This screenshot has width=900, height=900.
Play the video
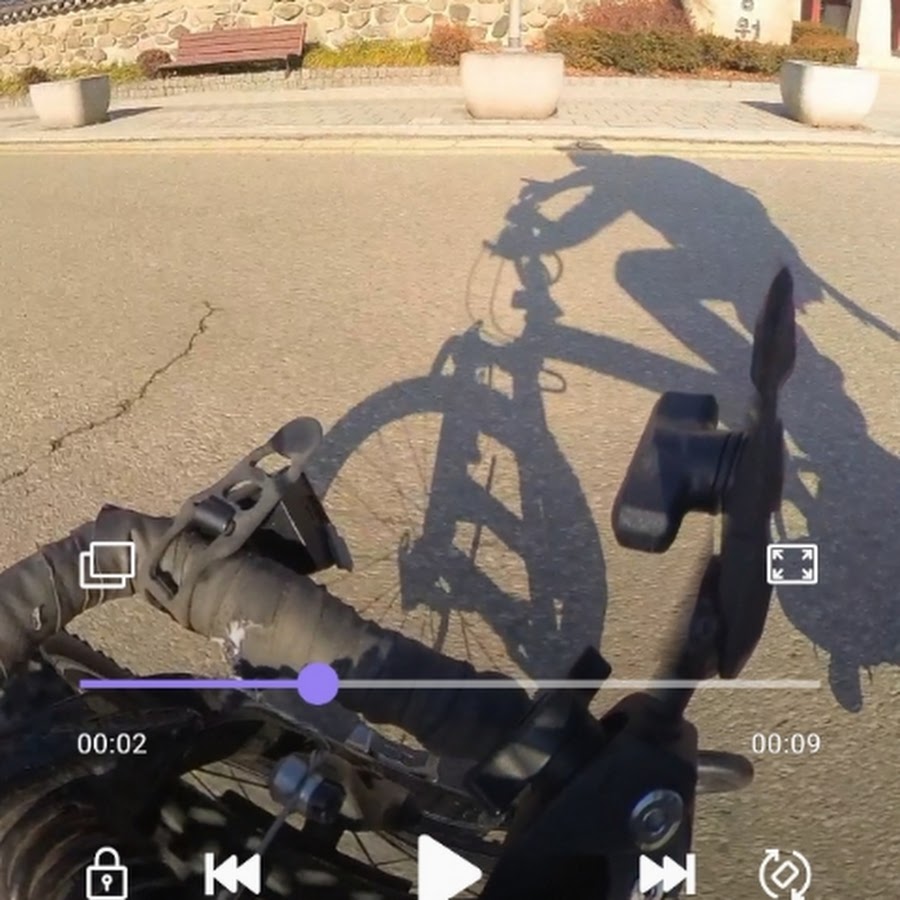447,870
